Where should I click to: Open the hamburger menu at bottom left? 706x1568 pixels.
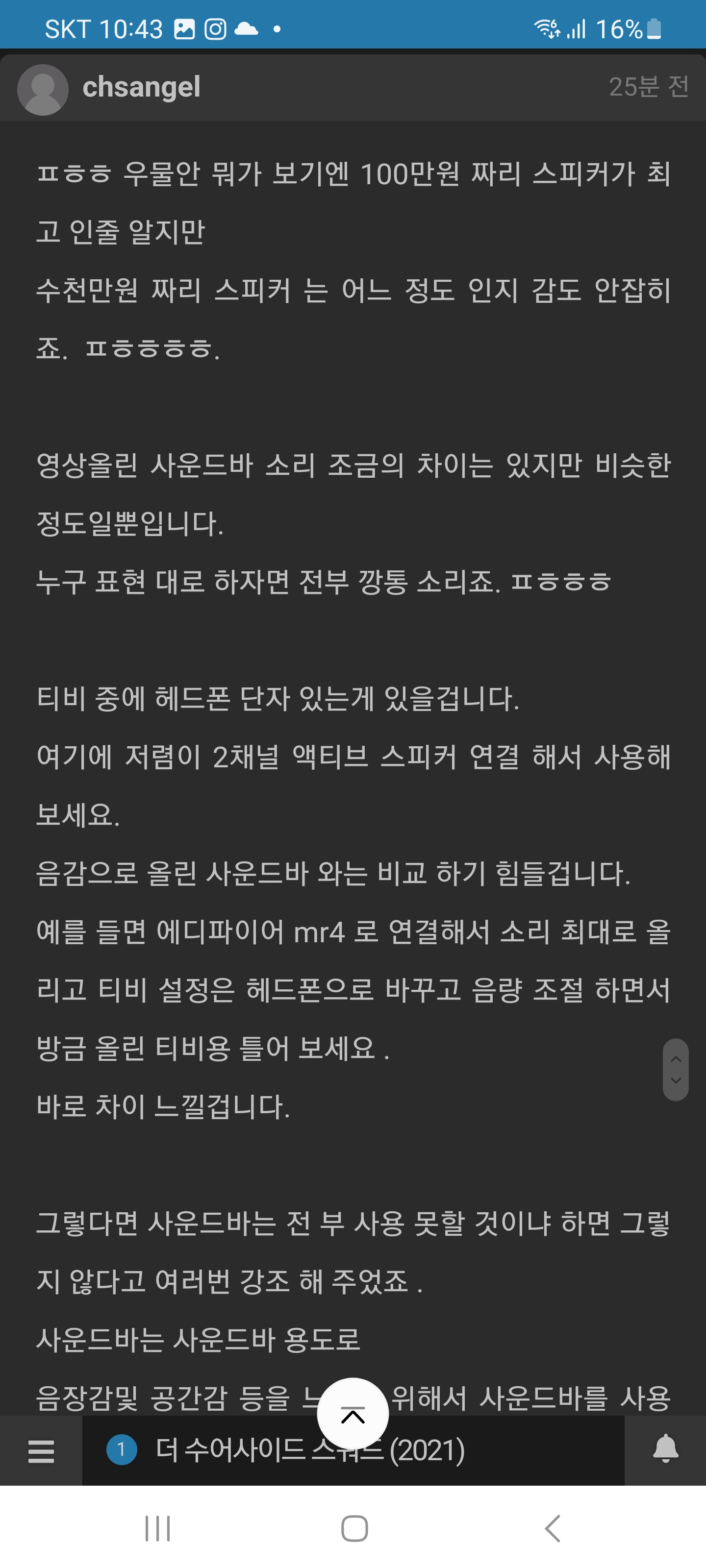tap(41, 1451)
